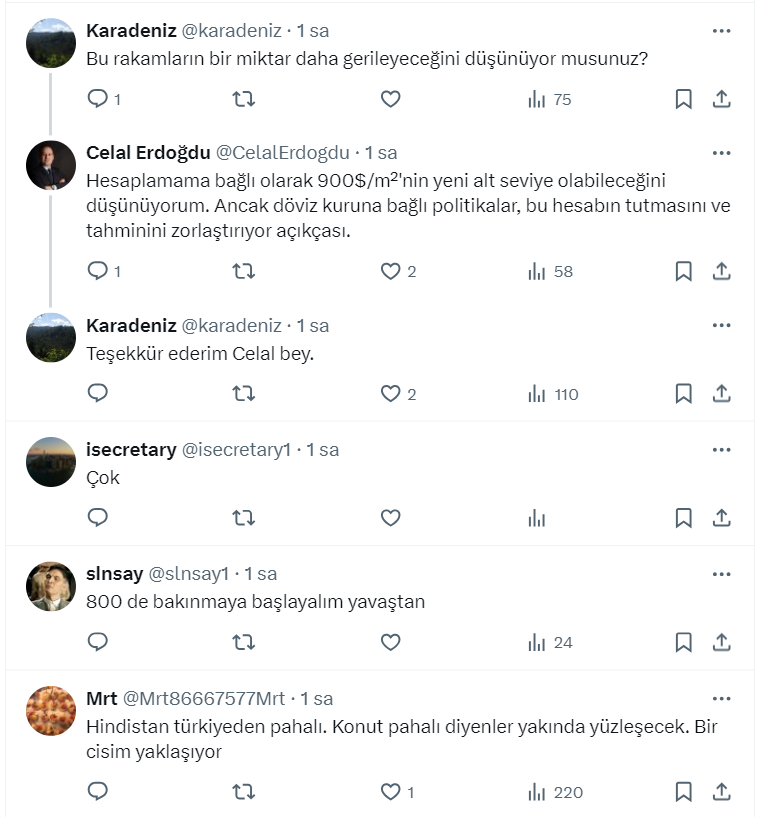Open Mrt's profile picture

[x=51, y=711]
